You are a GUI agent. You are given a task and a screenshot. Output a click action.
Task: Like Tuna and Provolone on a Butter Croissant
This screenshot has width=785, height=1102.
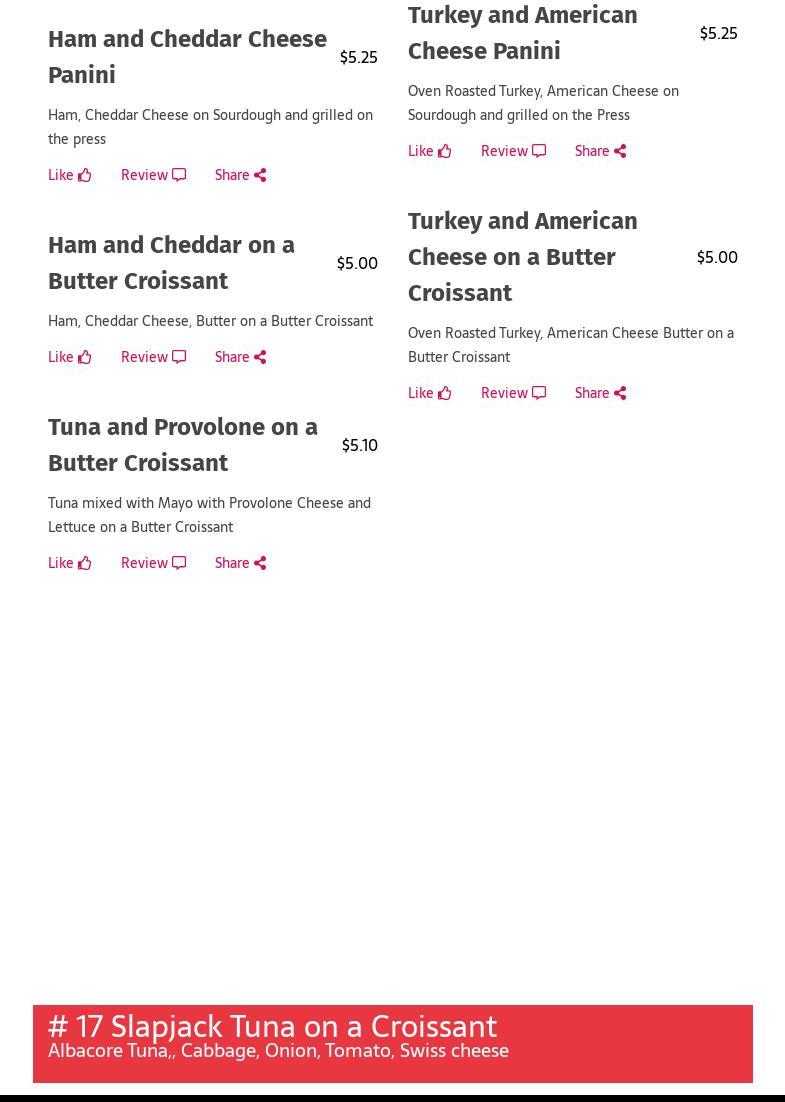tap(69, 563)
